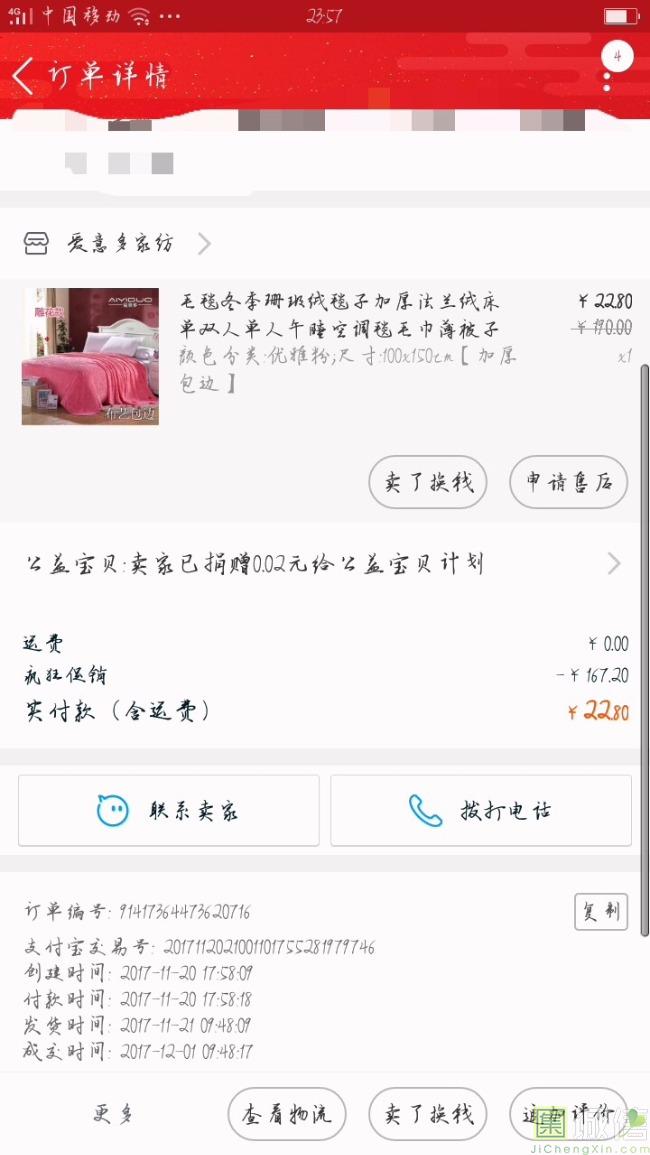Go back from 订单详情 page
The height and width of the screenshot is (1155, 650).
24,76
